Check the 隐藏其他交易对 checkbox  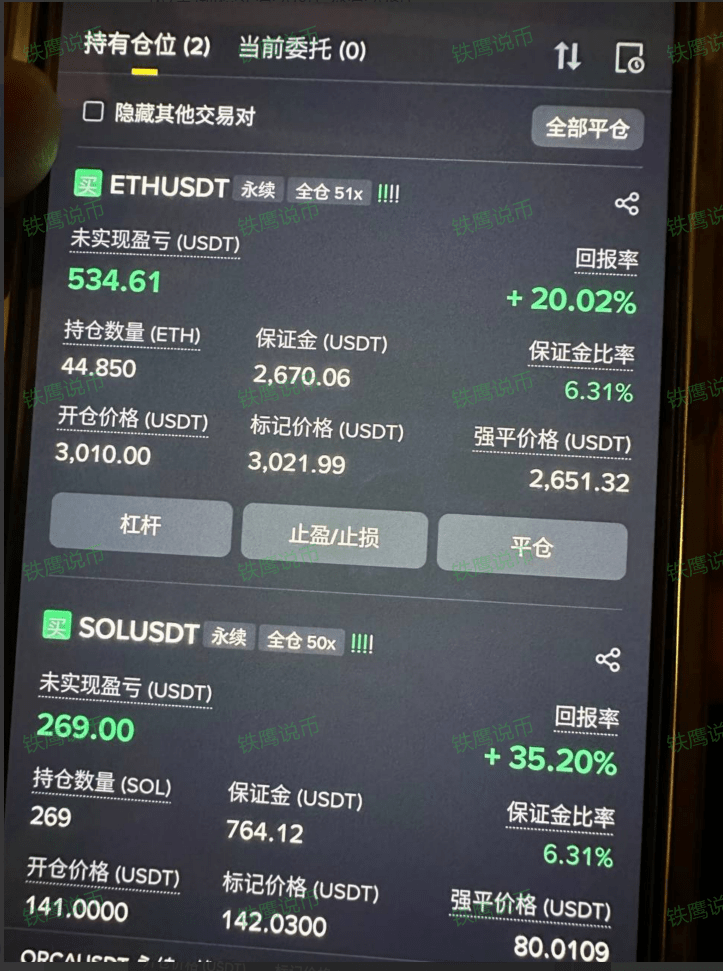(93, 111)
